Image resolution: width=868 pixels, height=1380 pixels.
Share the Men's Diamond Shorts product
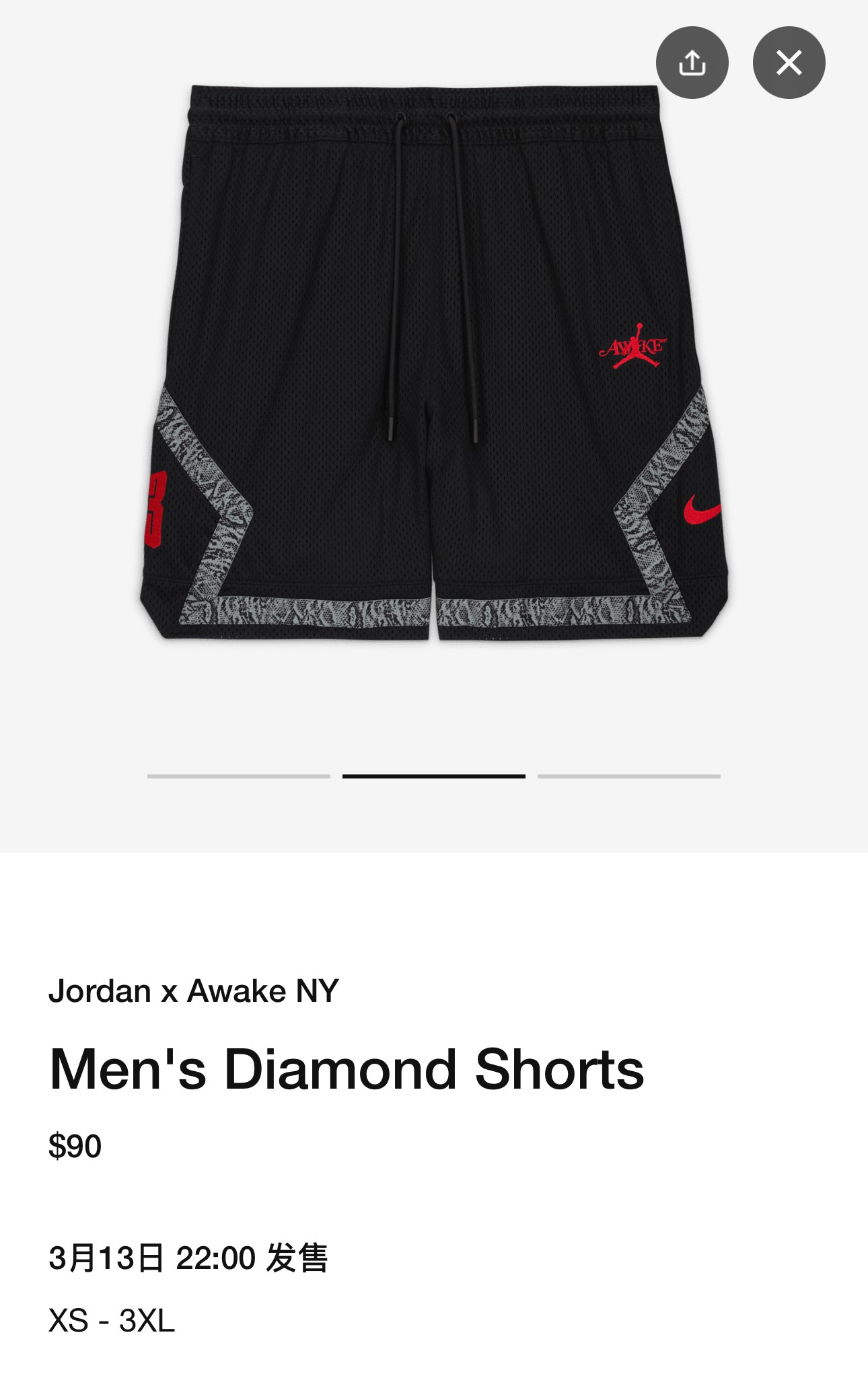tap(692, 63)
